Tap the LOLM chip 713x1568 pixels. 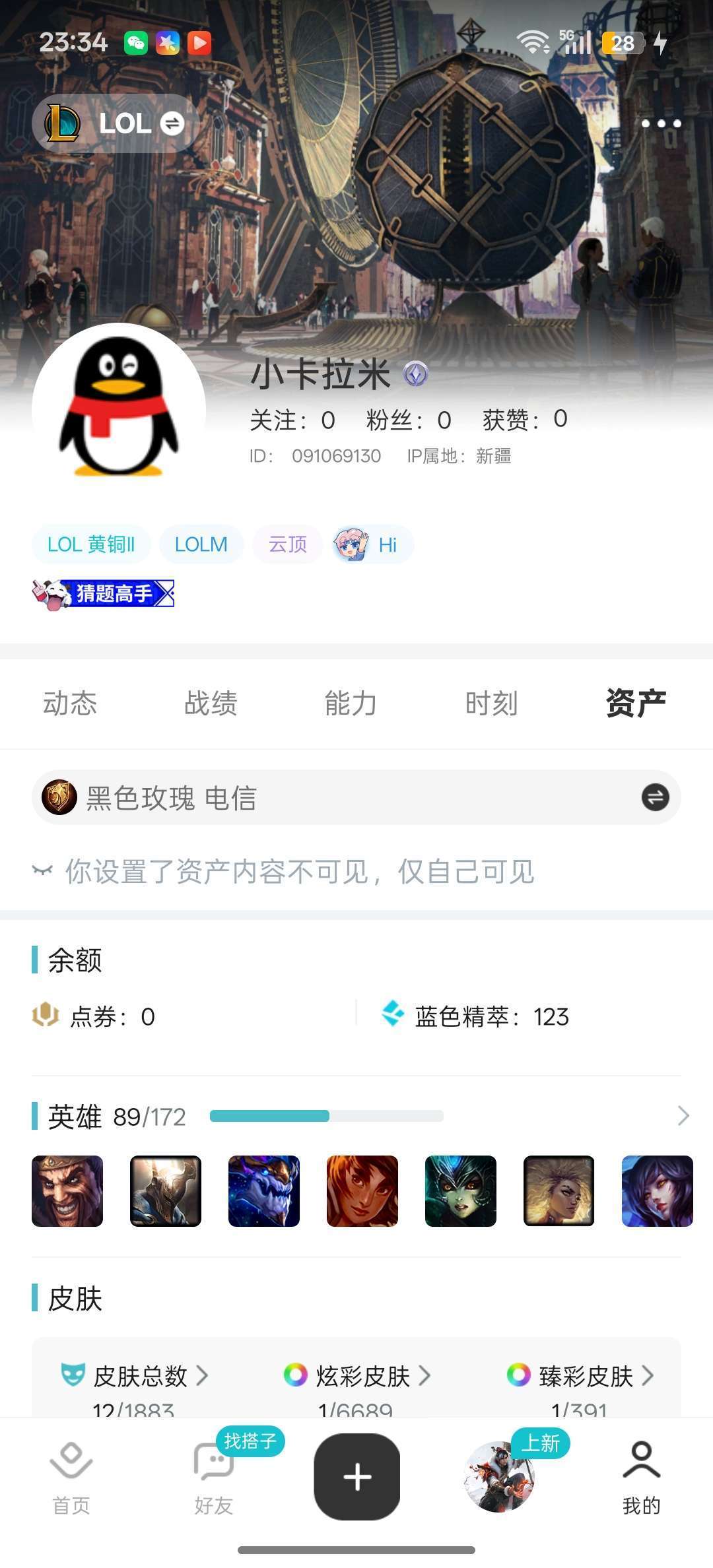coord(201,544)
